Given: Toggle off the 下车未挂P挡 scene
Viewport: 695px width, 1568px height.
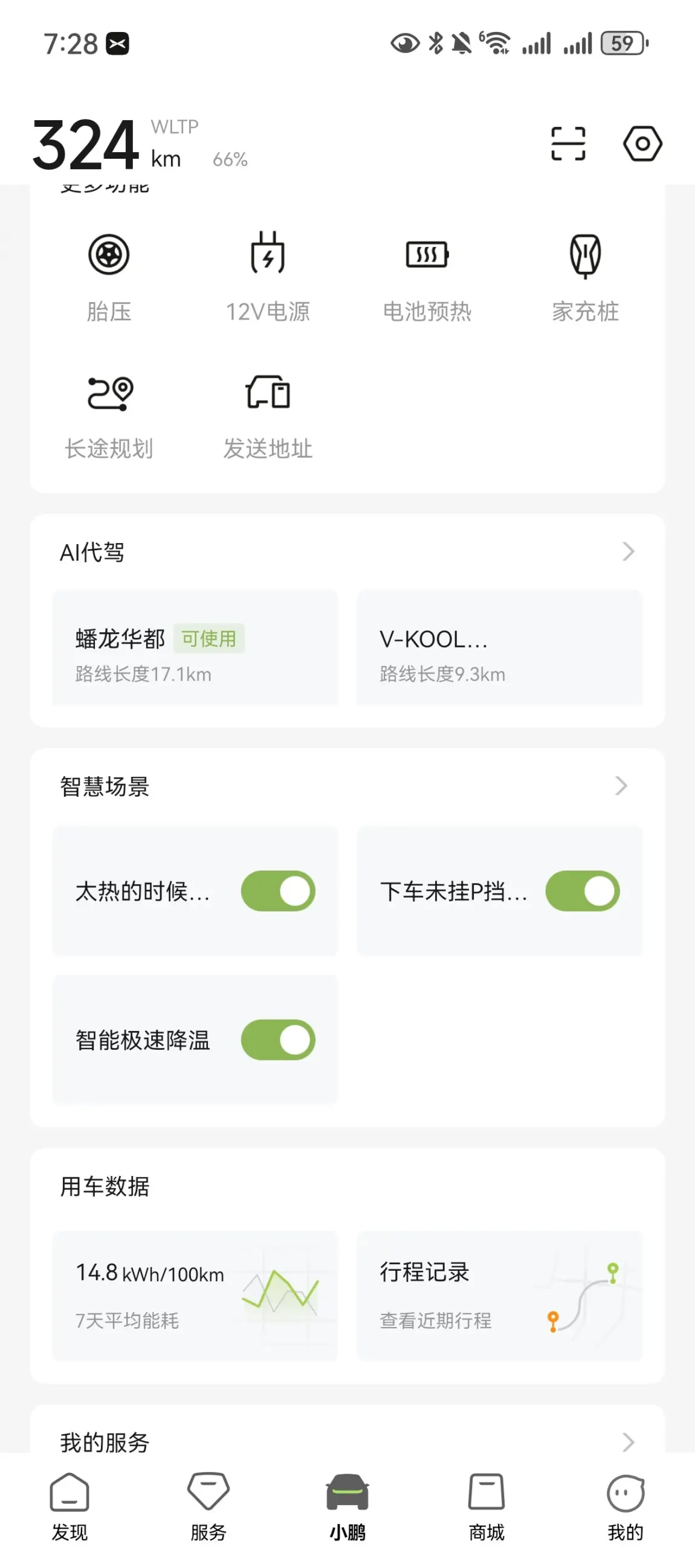Looking at the screenshot, I should tap(583, 890).
